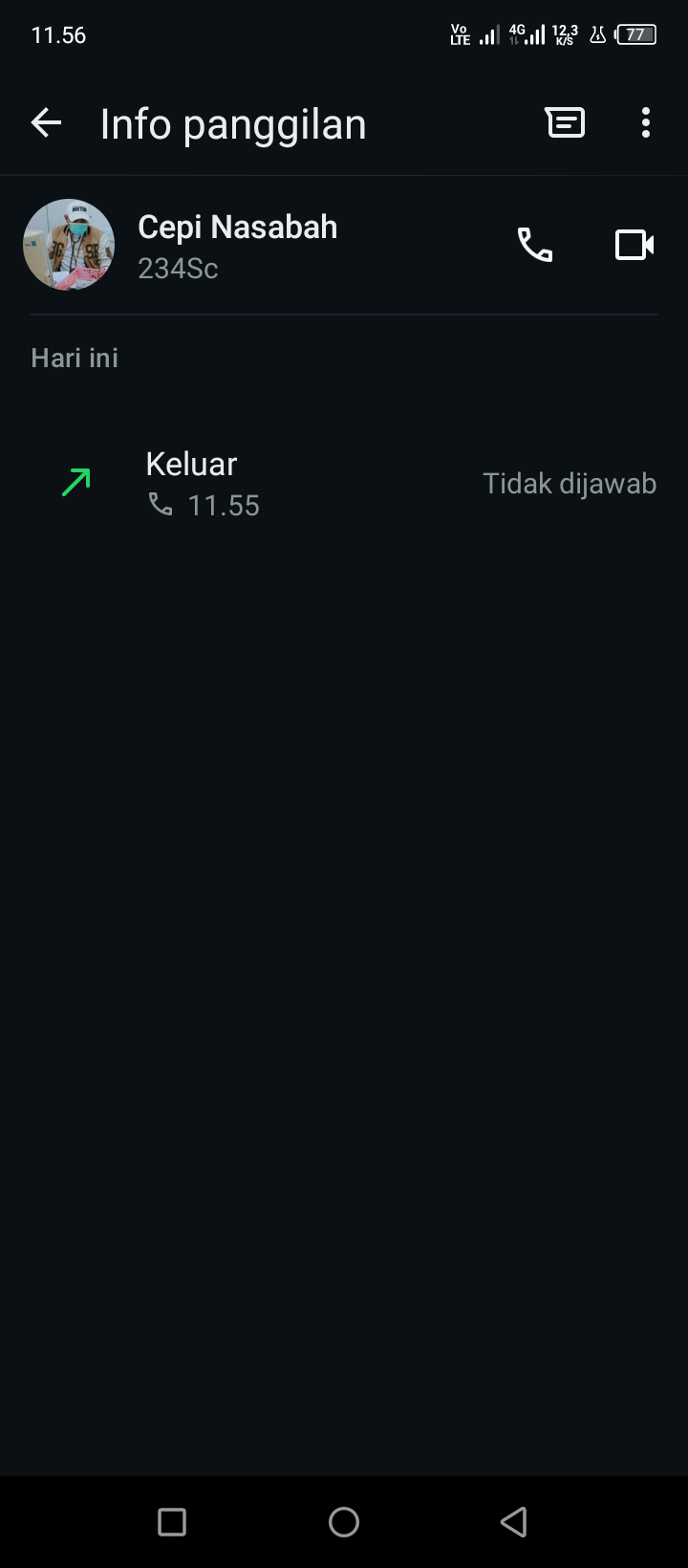Start a voice call to Cepi Nasabah

[535, 246]
